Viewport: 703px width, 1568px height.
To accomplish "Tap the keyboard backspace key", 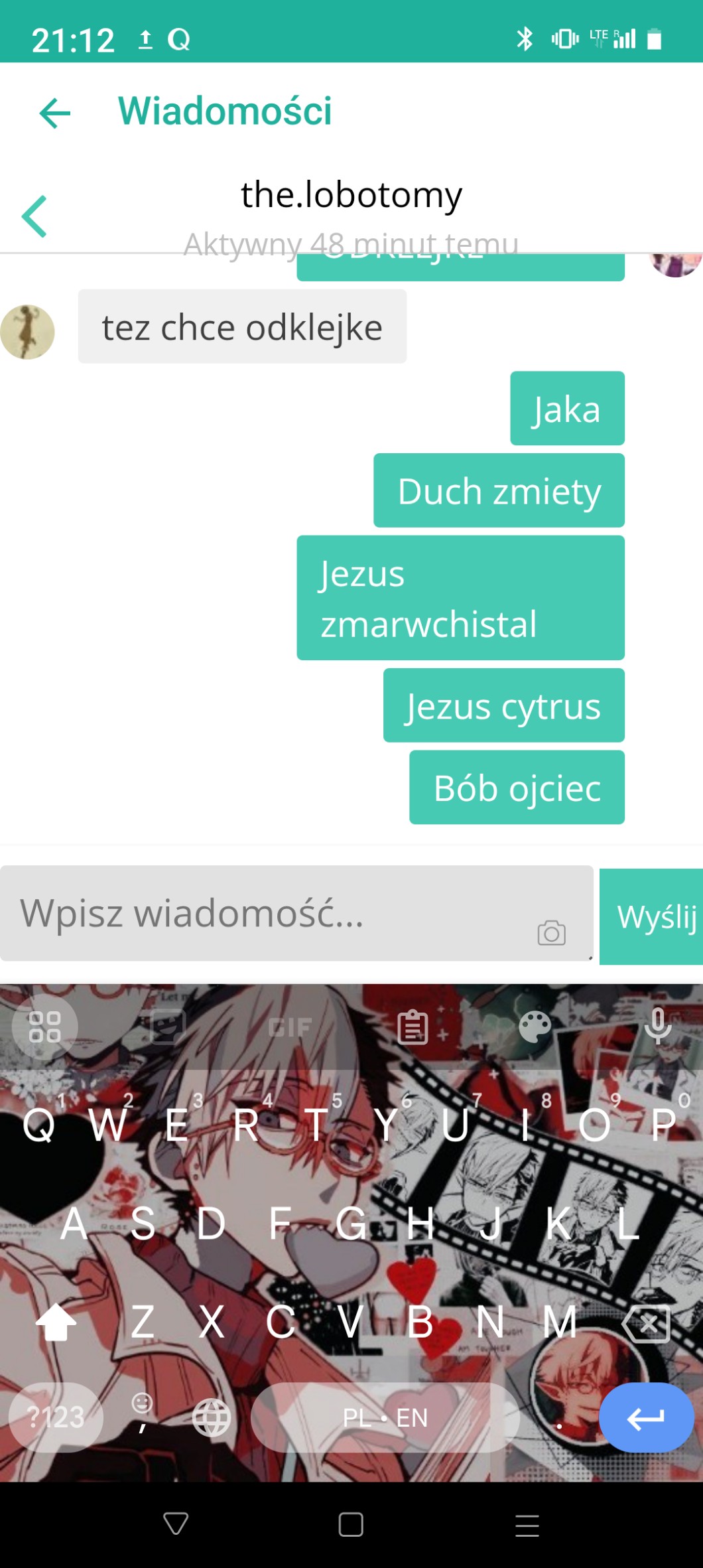I will 647,1324.
